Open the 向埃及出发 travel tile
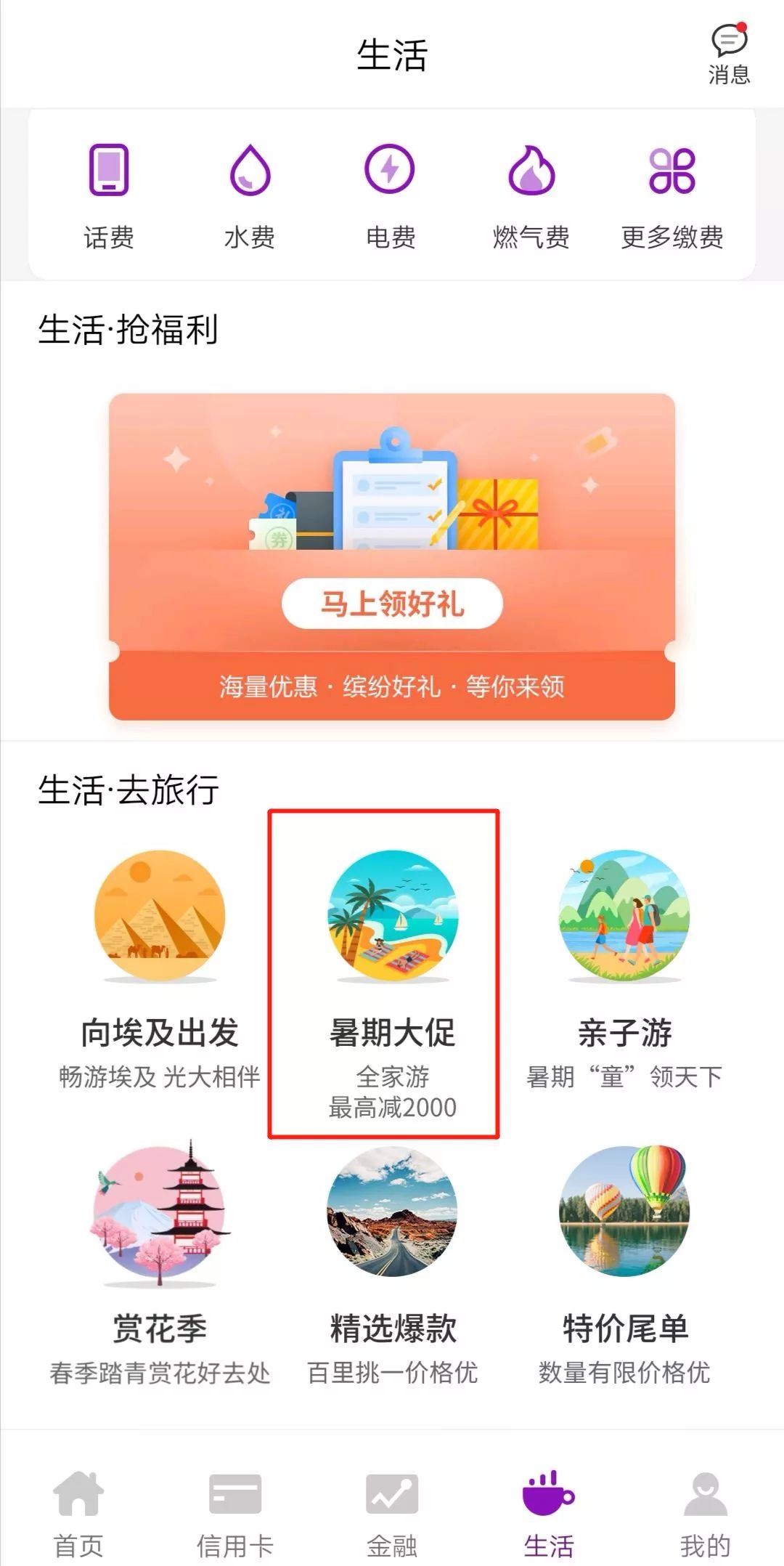 coord(160,966)
